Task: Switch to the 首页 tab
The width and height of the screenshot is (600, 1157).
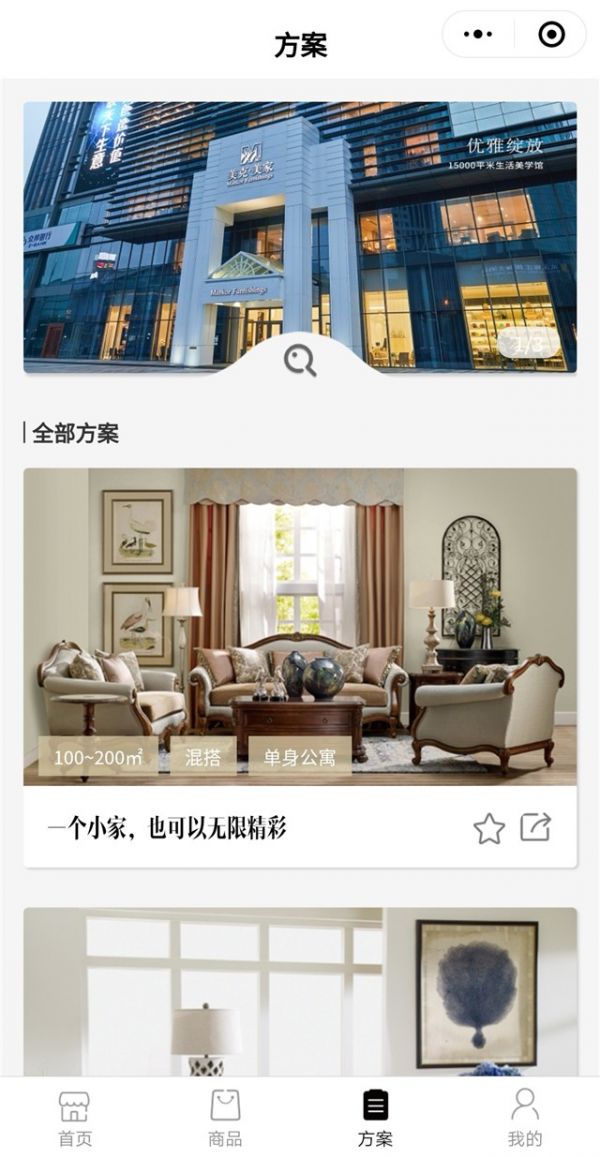Action: click(74, 1118)
